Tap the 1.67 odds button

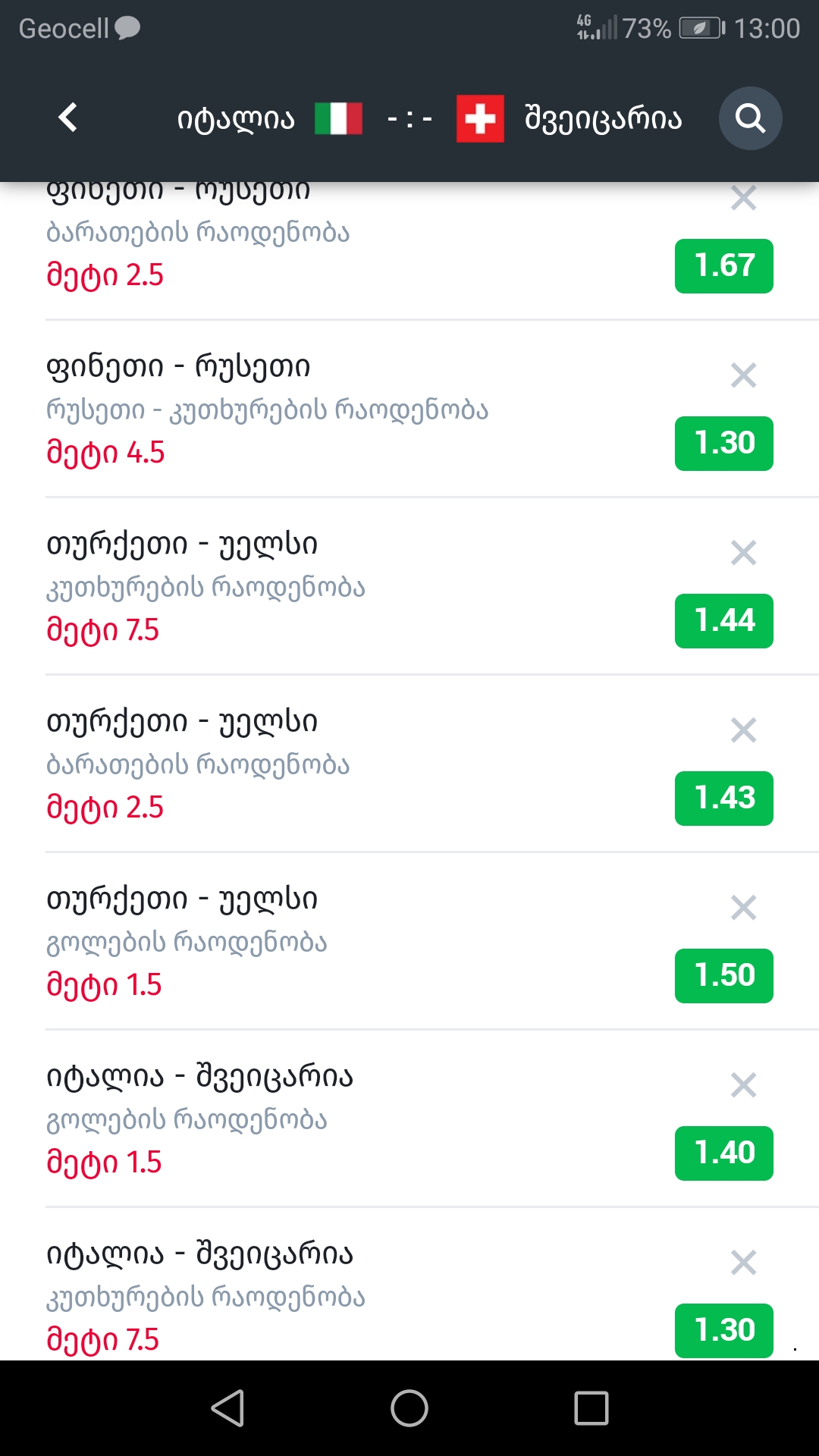724,266
